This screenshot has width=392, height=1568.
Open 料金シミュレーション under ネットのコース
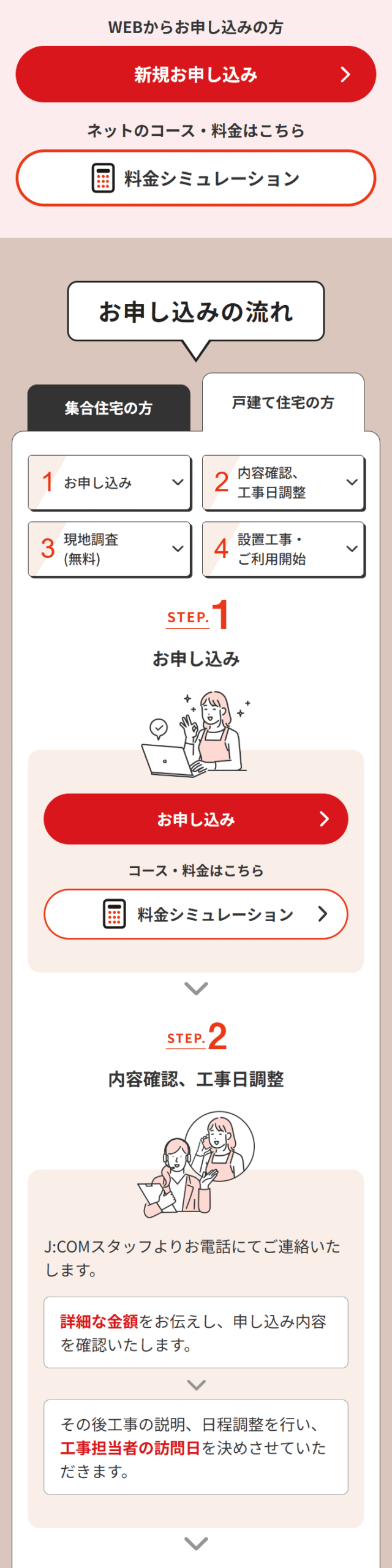(195, 178)
